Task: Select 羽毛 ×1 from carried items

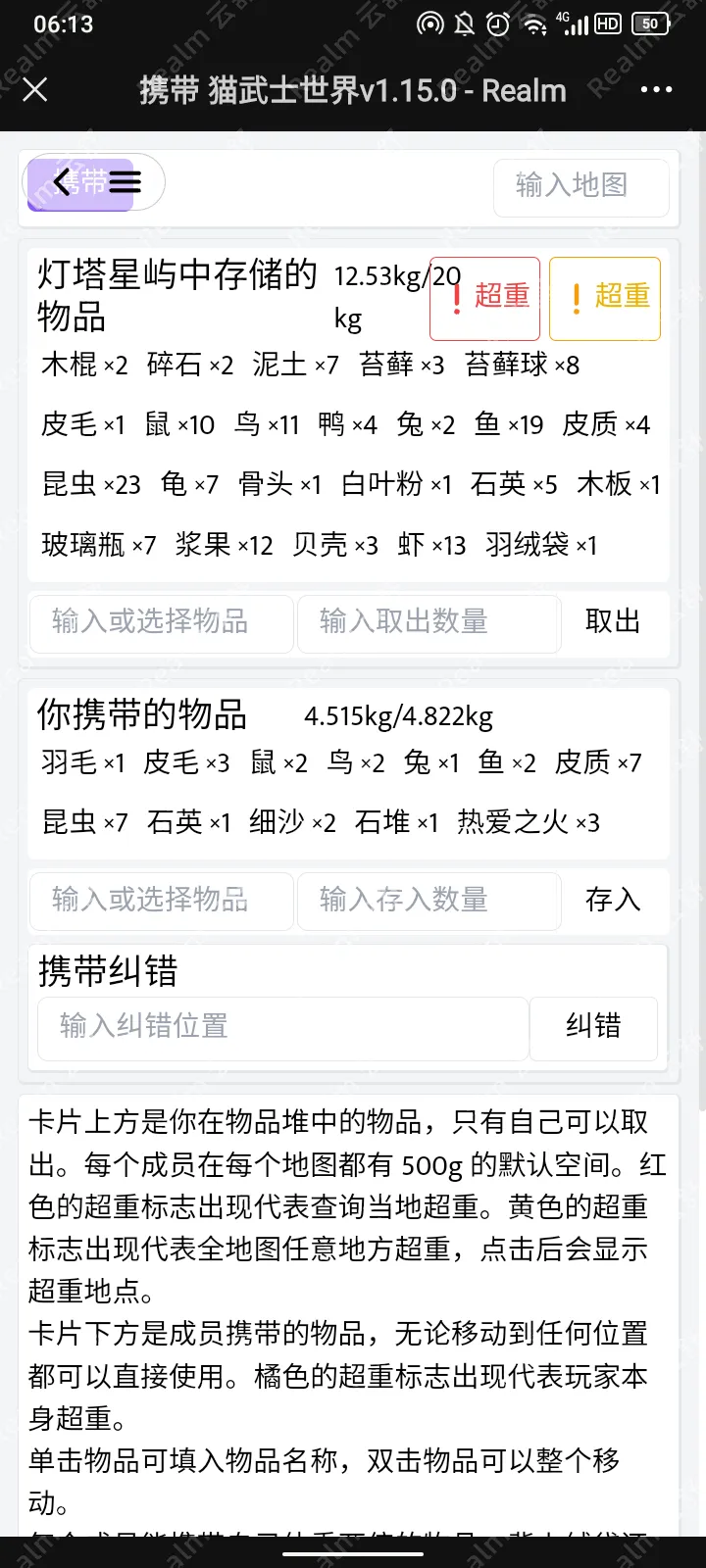Action: [83, 762]
